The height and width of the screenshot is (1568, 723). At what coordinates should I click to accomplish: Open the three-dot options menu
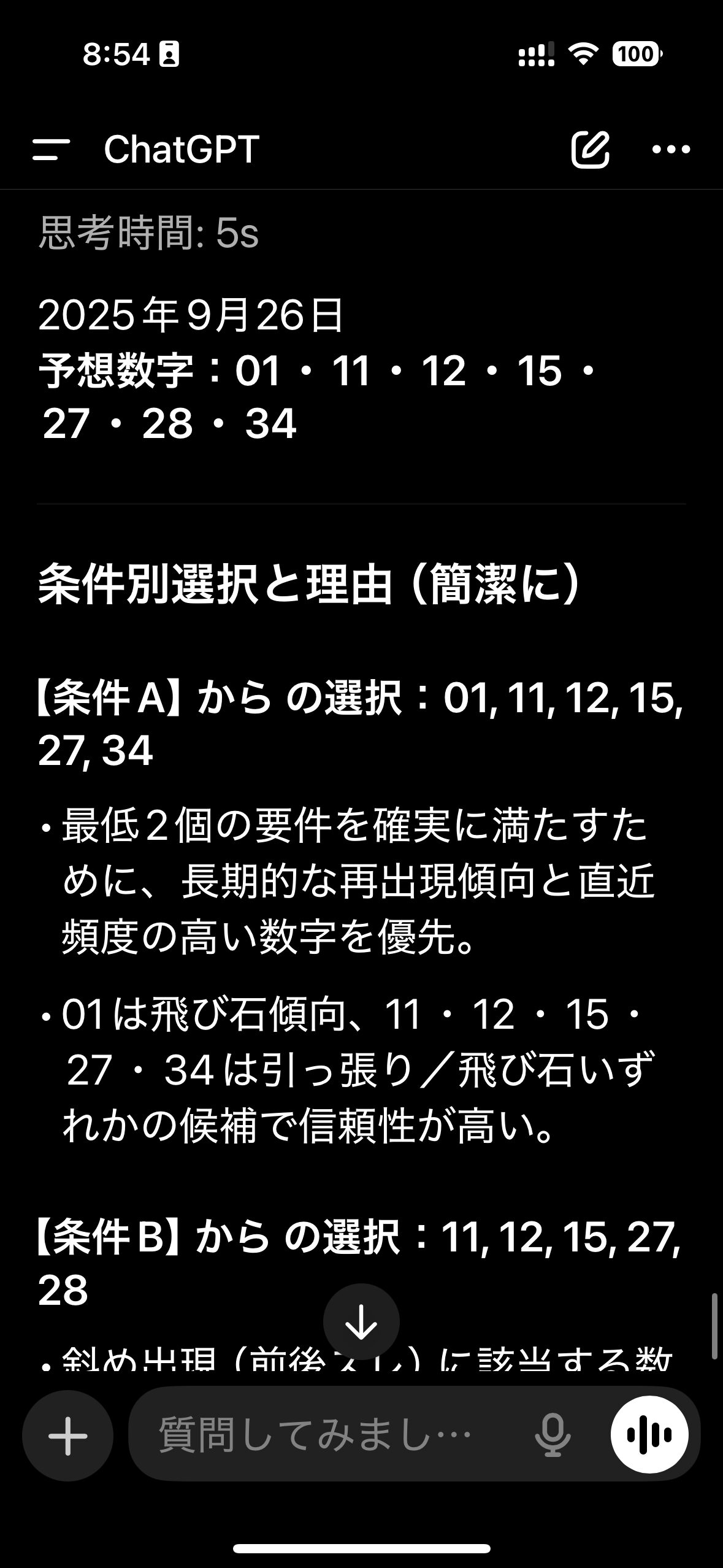(x=671, y=149)
